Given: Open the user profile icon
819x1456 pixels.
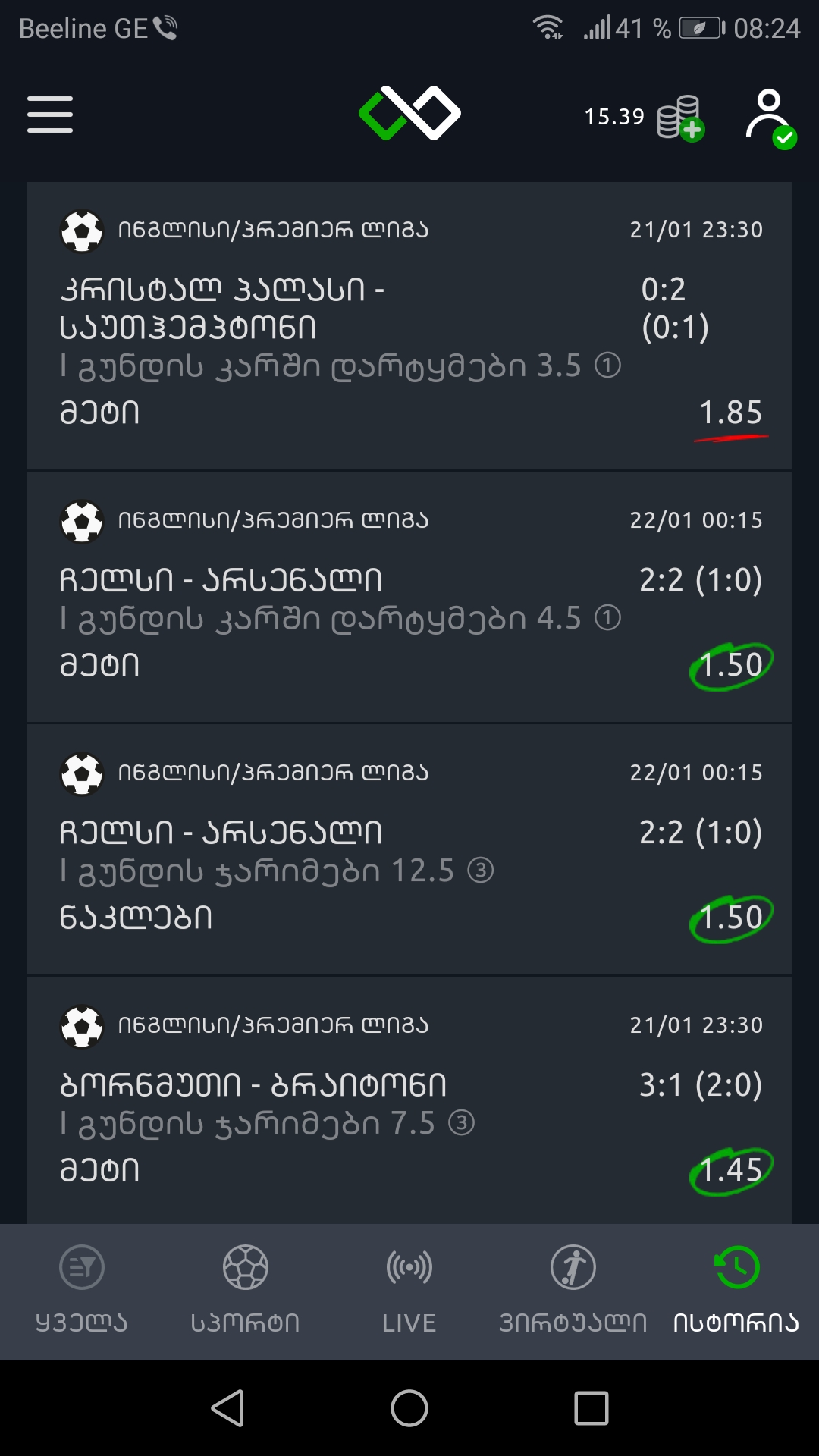Looking at the screenshot, I should pyautogui.click(x=769, y=118).
